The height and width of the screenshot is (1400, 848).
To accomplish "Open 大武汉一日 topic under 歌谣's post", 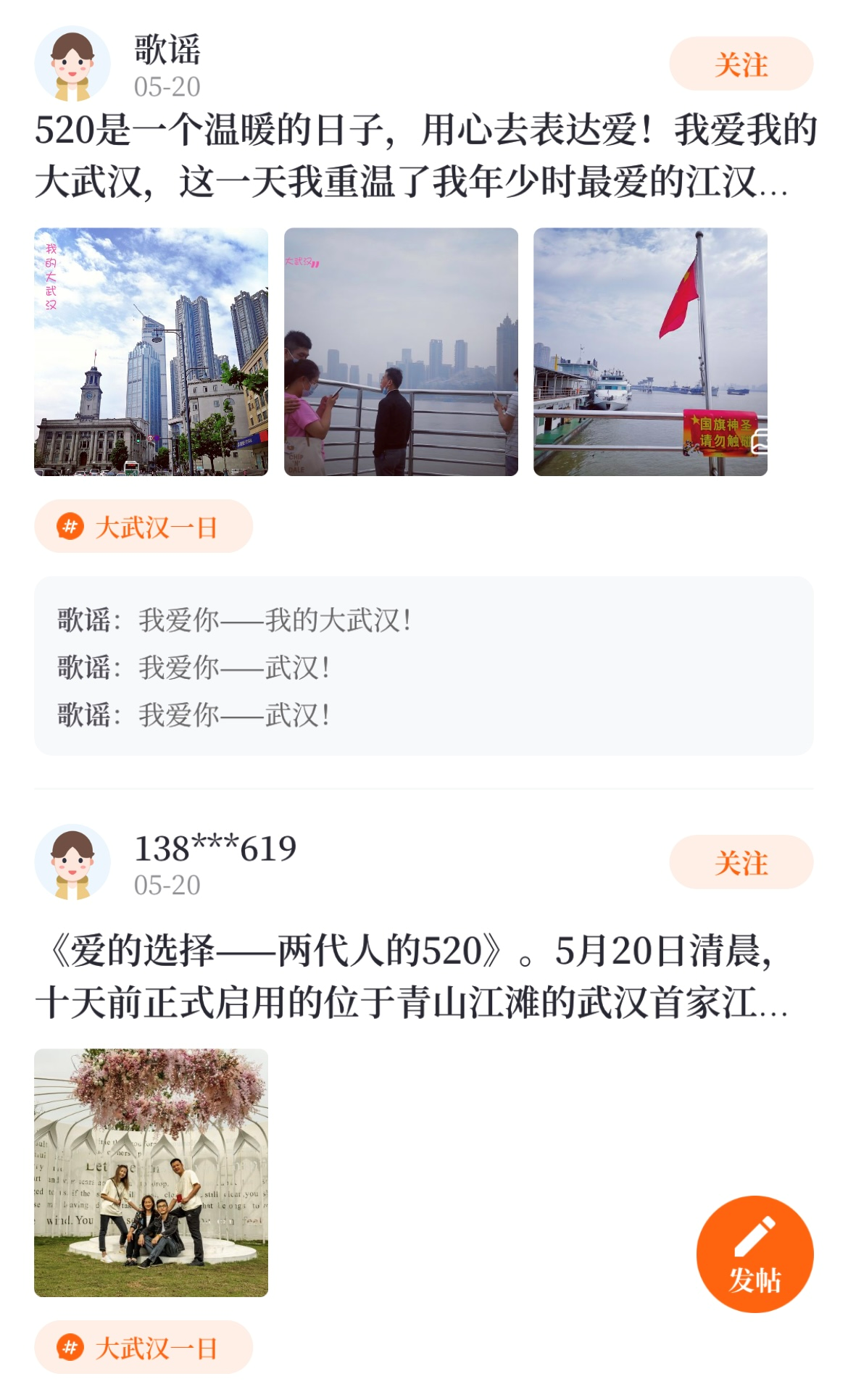I will pos(144,527).
